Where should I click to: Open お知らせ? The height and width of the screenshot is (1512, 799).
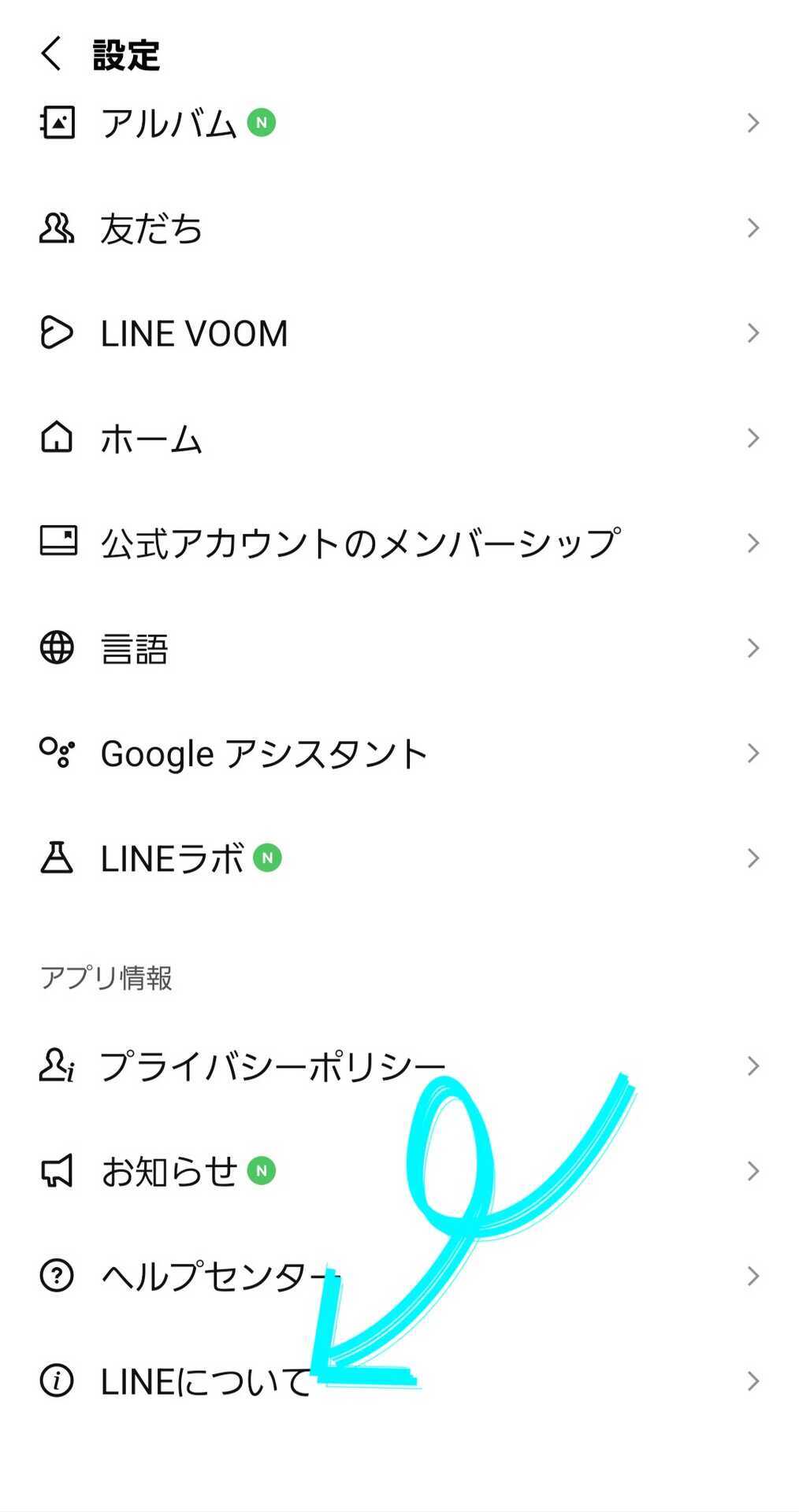pos(169,1171)
